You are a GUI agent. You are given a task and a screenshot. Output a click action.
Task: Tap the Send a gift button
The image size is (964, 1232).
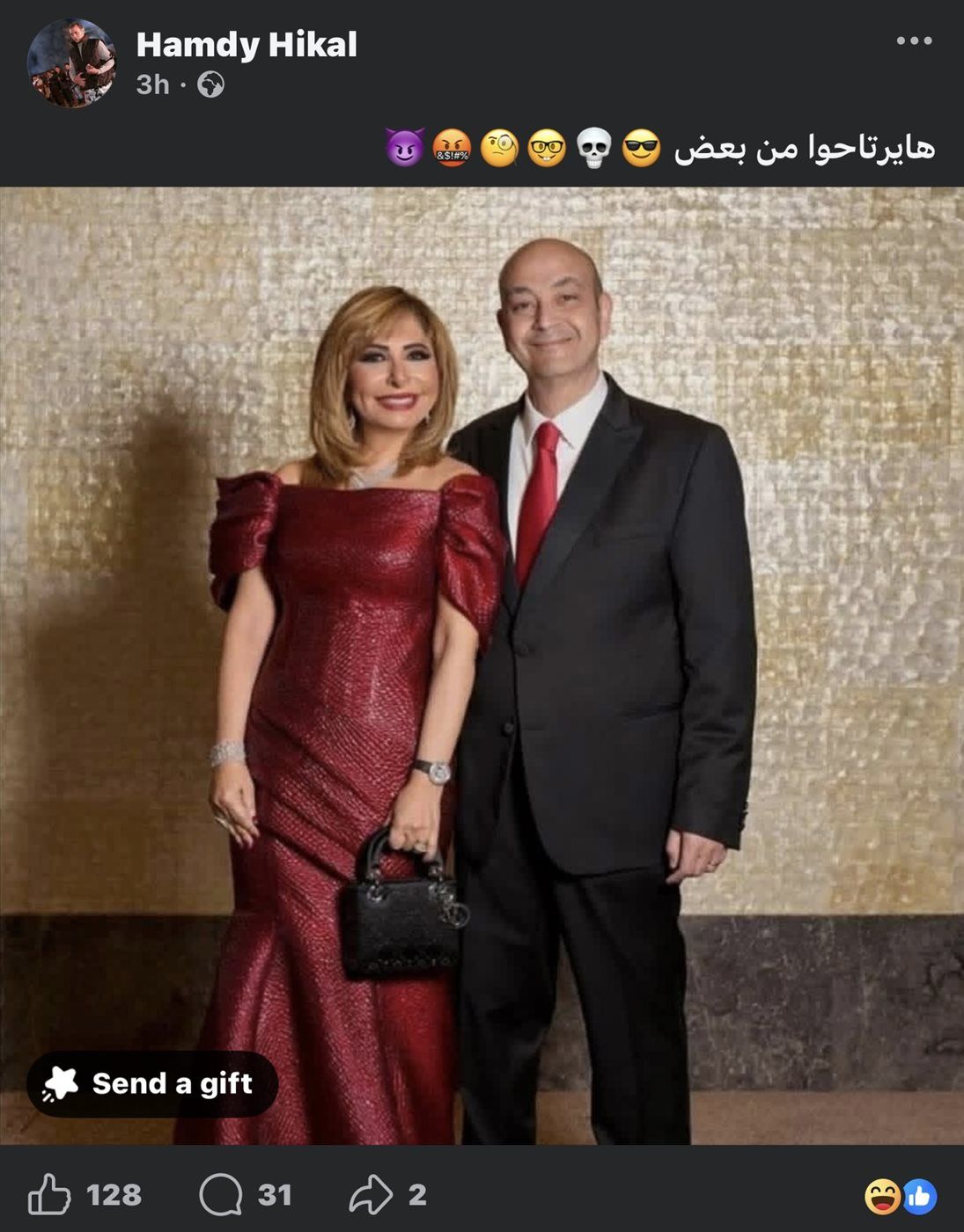point(152,1083)
